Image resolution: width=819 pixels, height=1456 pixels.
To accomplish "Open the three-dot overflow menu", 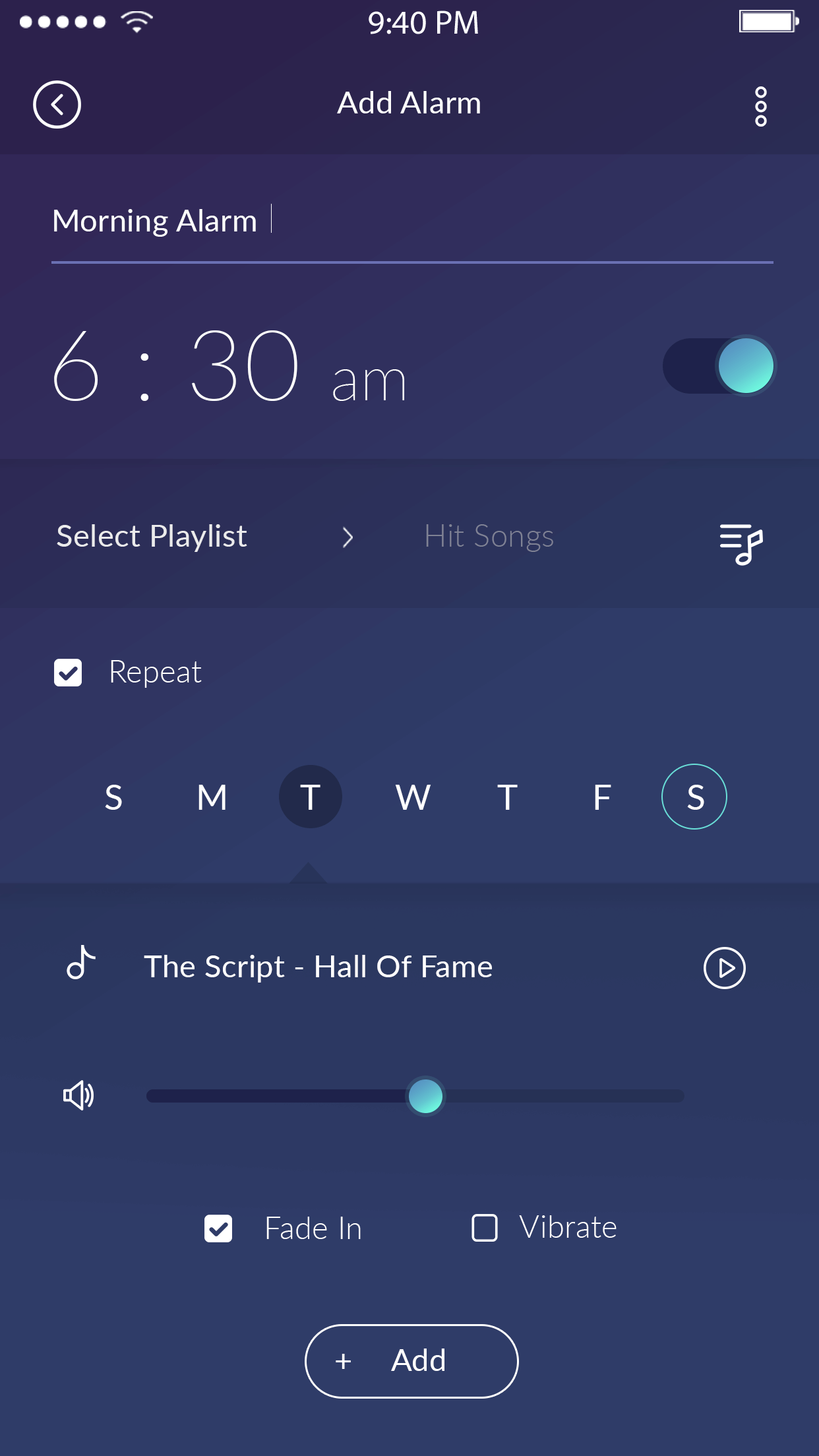I will 760,106.
